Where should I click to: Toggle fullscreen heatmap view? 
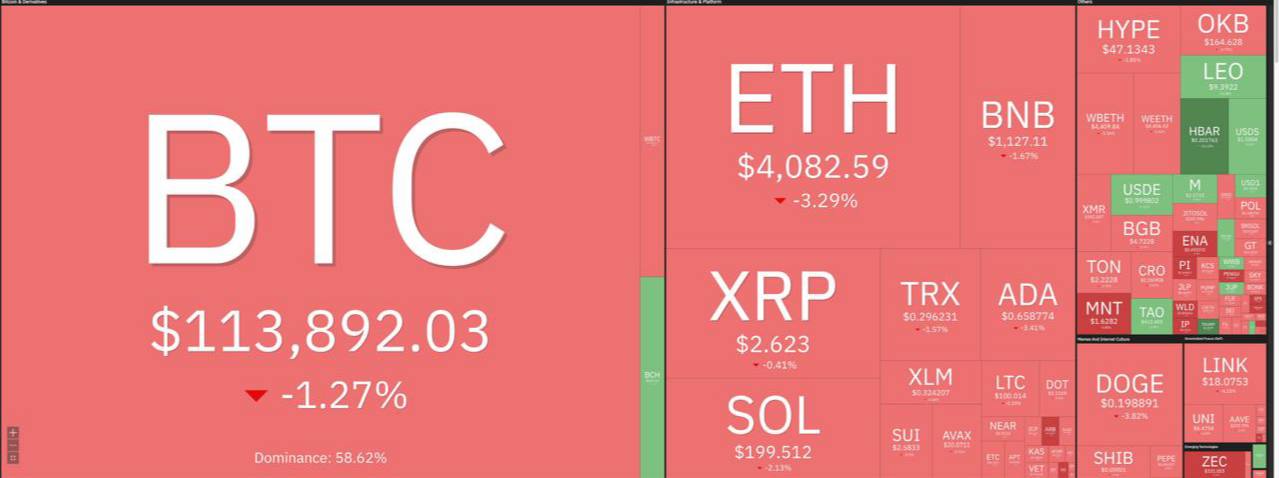click(13, 457)
